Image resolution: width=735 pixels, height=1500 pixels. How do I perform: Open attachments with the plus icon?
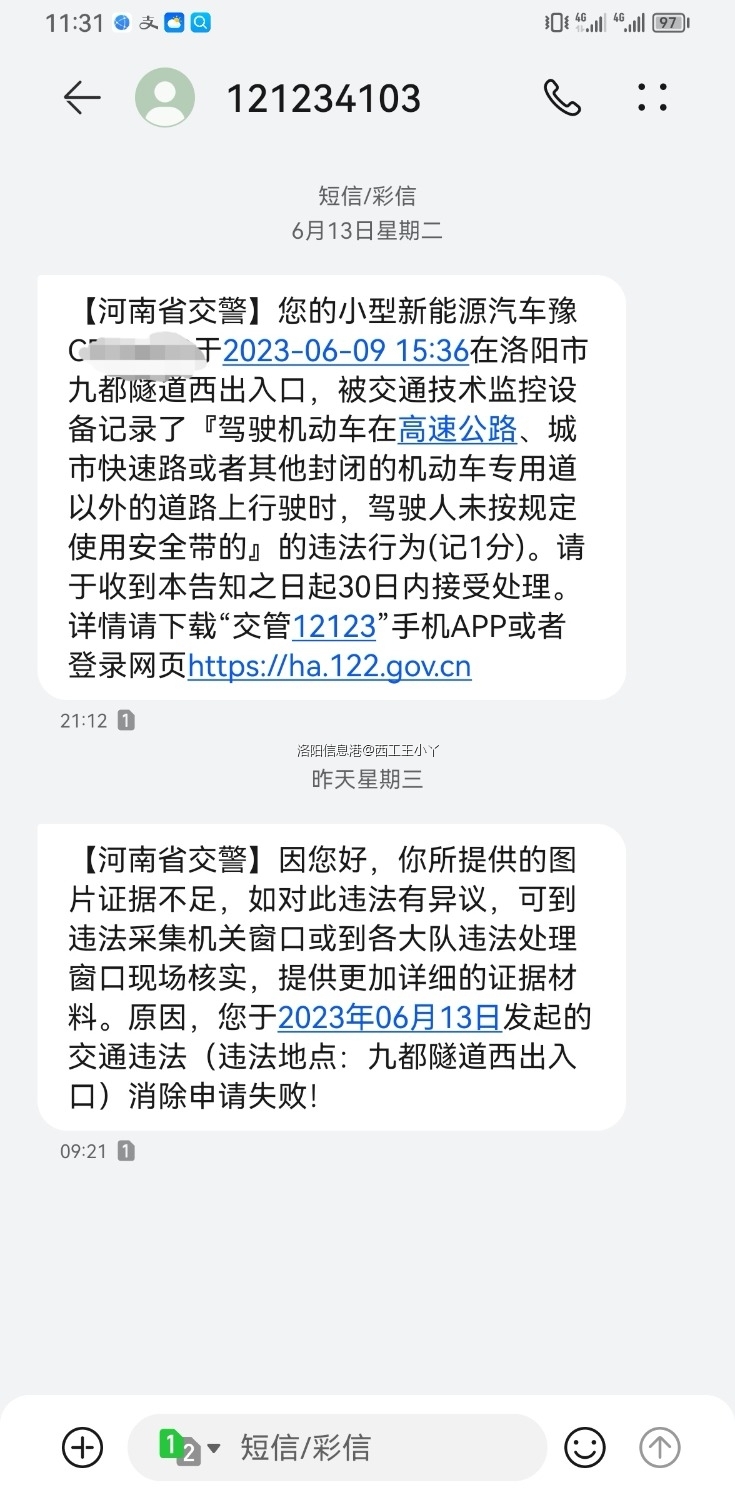(x=81, y=1447)
